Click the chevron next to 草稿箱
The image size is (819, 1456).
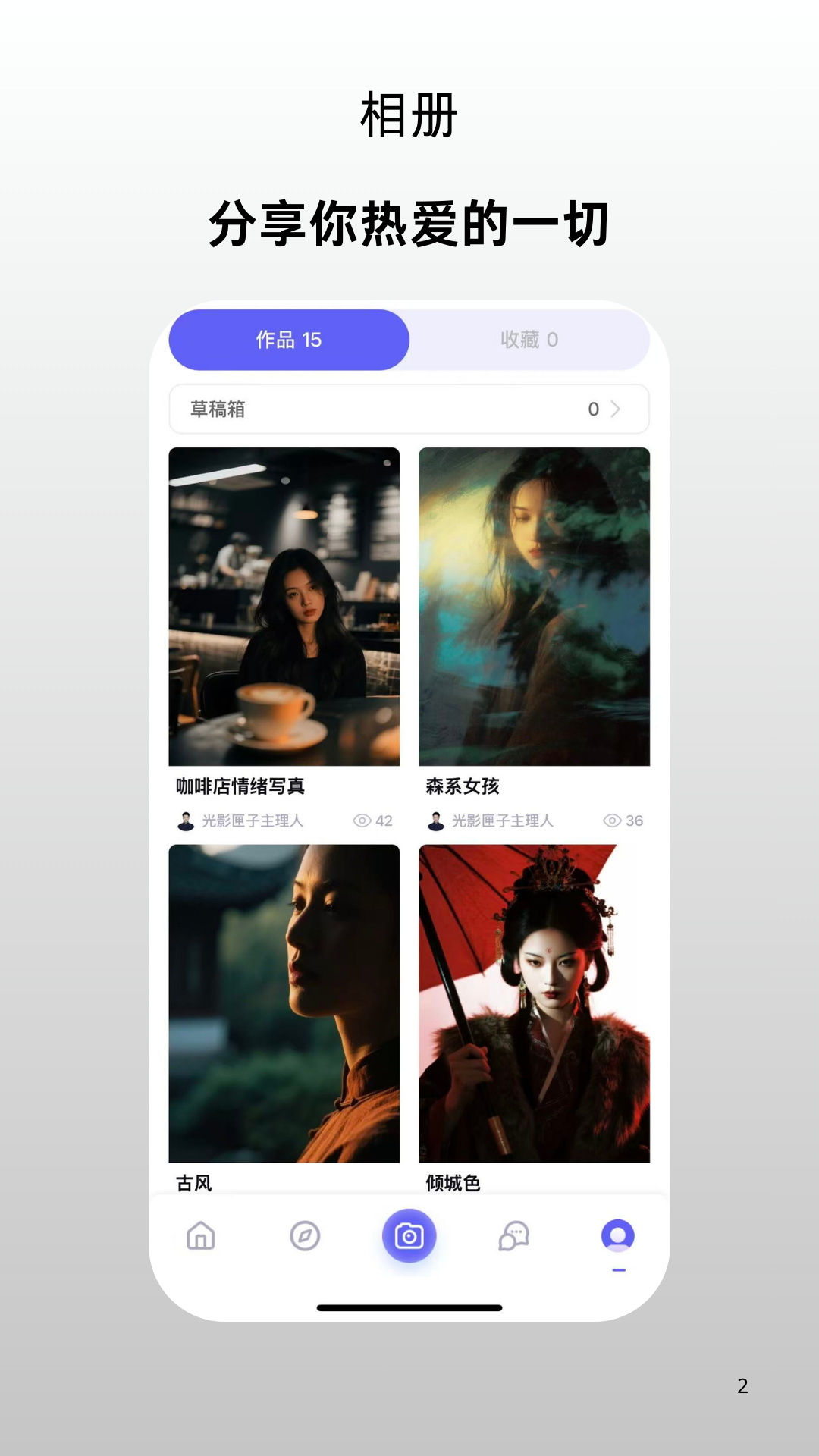pos(616,409)
